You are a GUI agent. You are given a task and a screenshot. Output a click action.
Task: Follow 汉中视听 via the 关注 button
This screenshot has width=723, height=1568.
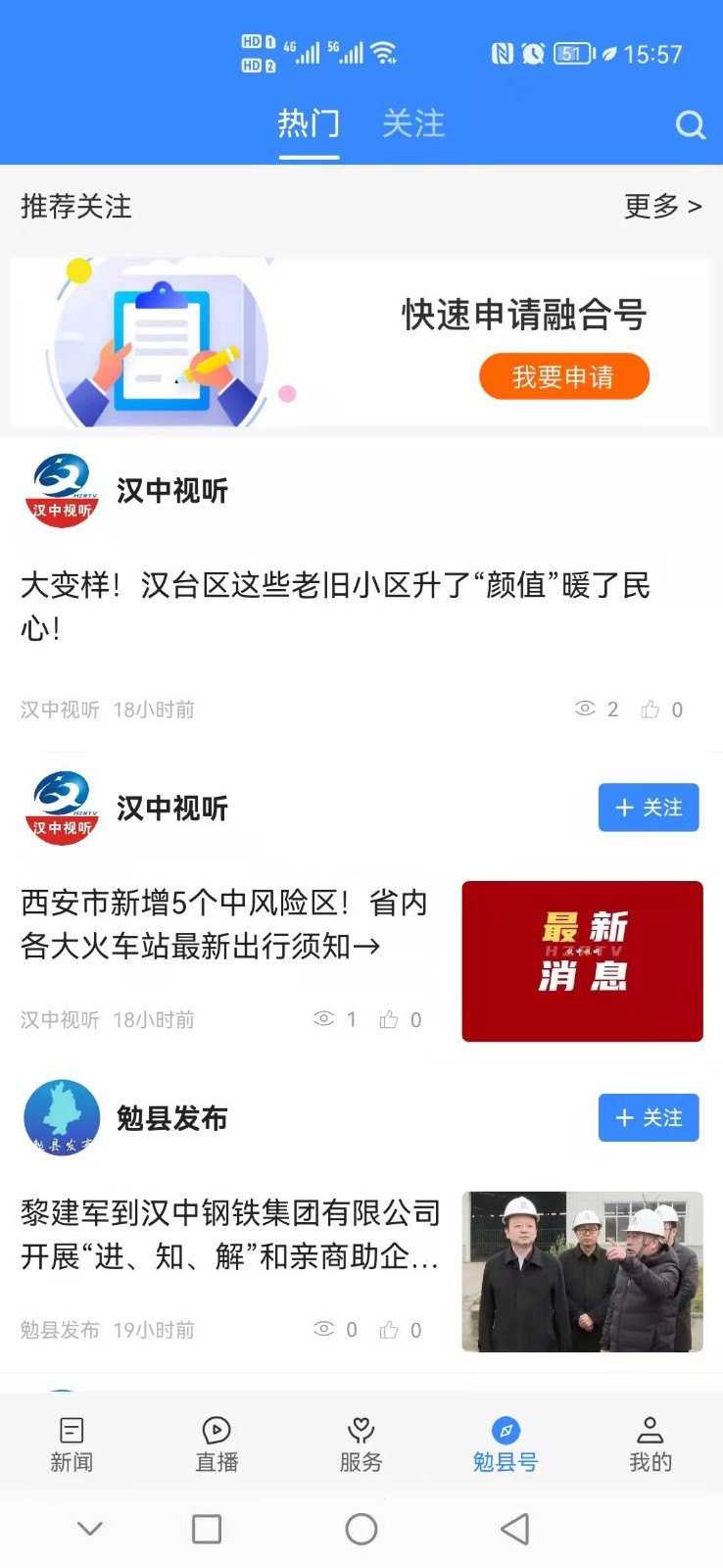[649, 808]
